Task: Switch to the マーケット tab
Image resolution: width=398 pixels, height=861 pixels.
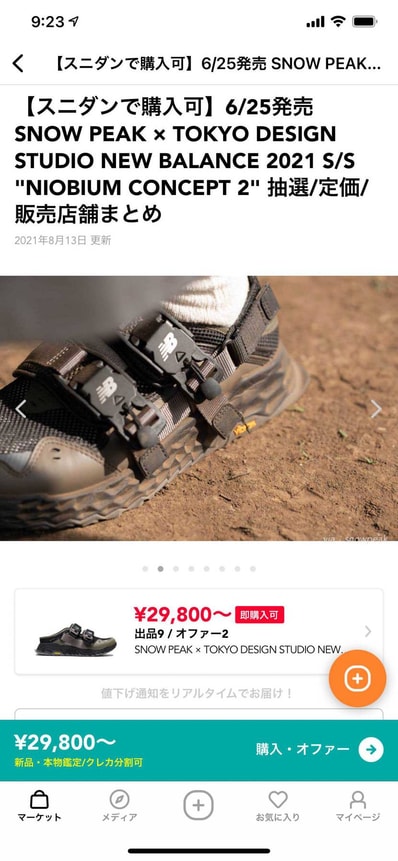Action: (x=39, y=806)
